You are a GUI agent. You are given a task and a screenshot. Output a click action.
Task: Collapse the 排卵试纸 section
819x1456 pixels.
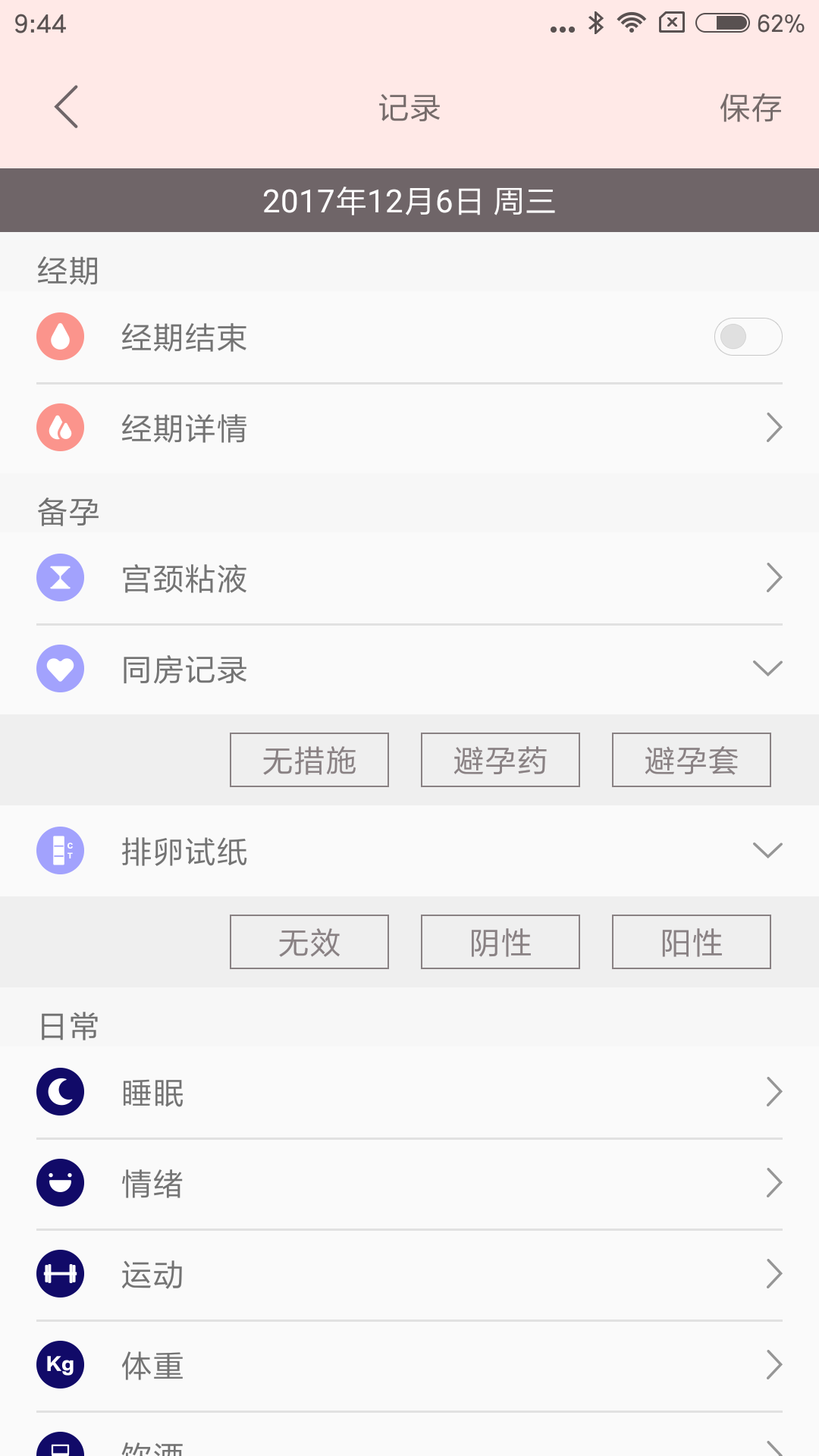[767, 851]
